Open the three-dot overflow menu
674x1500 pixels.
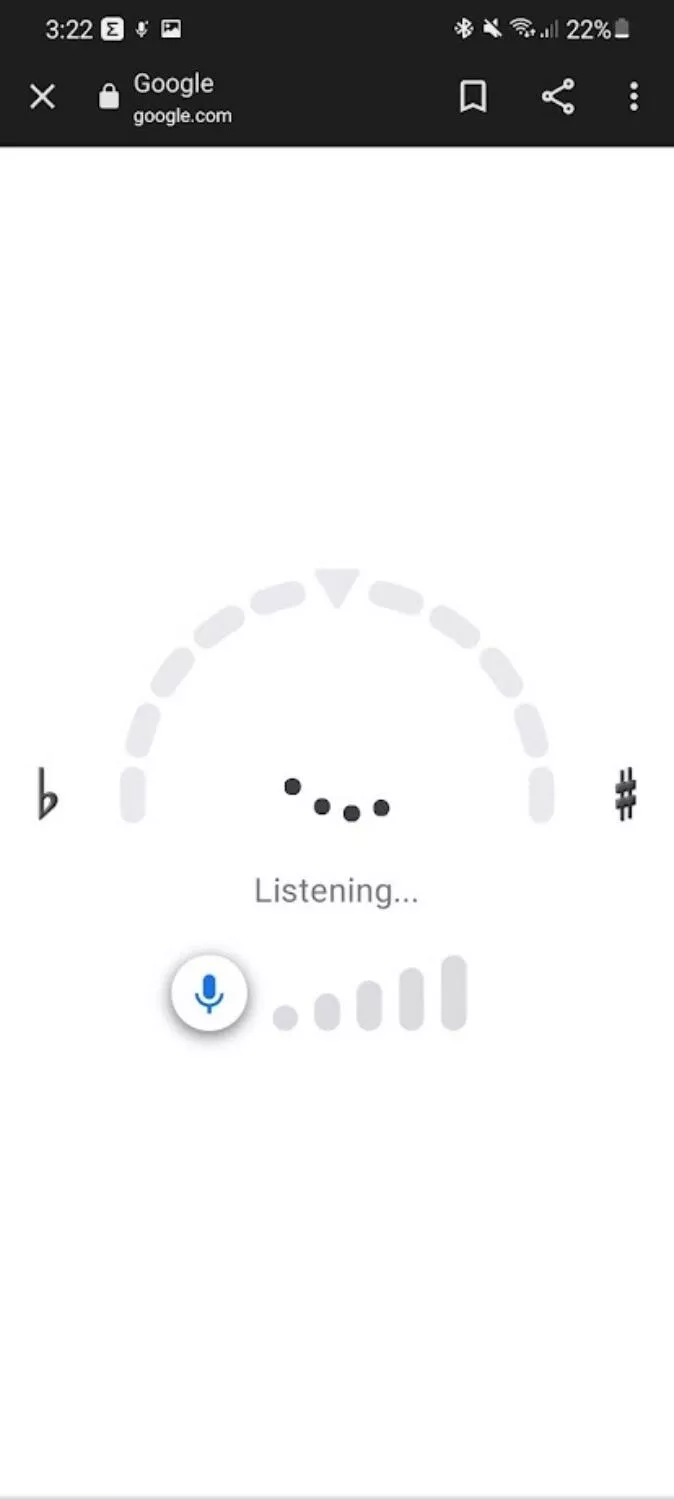point(634,97)
